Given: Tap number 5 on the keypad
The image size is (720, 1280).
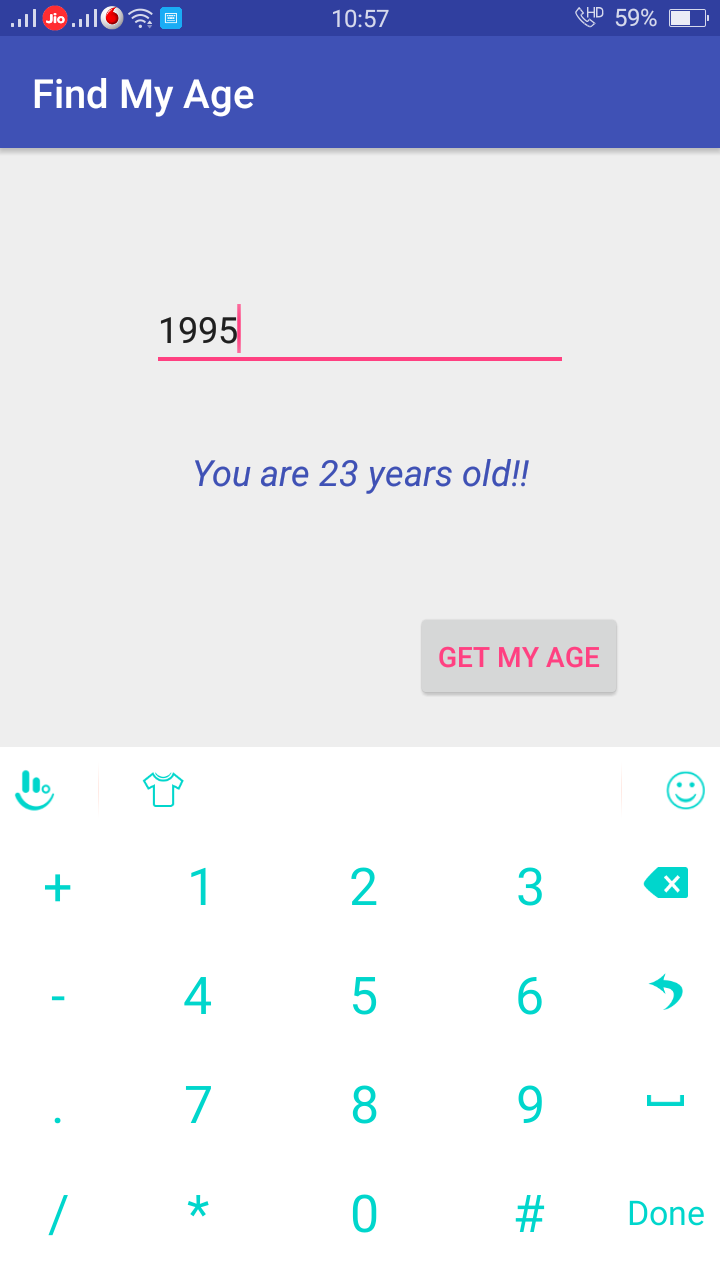Looking at the screenshot, I should click(x=364, y=996).
